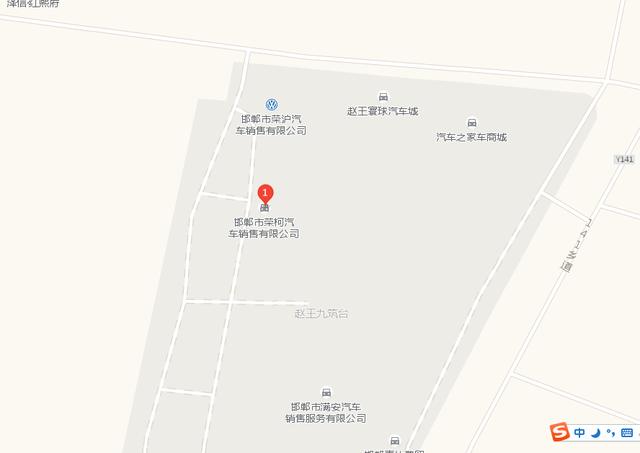The height and width of the screenshot is (453, 640).
Task: Select the 邯郸市荣沪汽车销售有限公司 Volkswagen POI
Action: coord(271,105)
